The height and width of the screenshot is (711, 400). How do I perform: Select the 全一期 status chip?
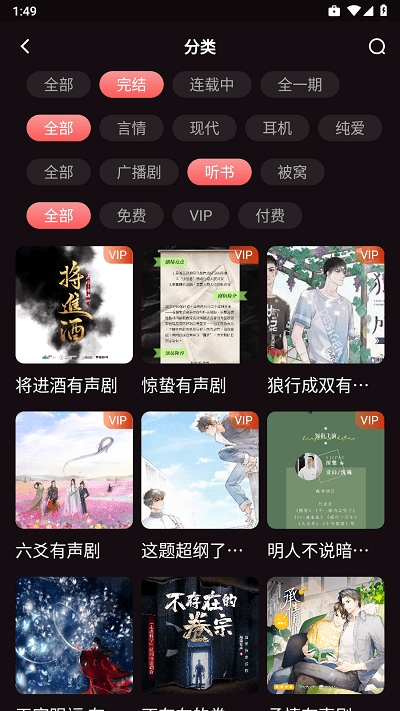click(300, 84)
